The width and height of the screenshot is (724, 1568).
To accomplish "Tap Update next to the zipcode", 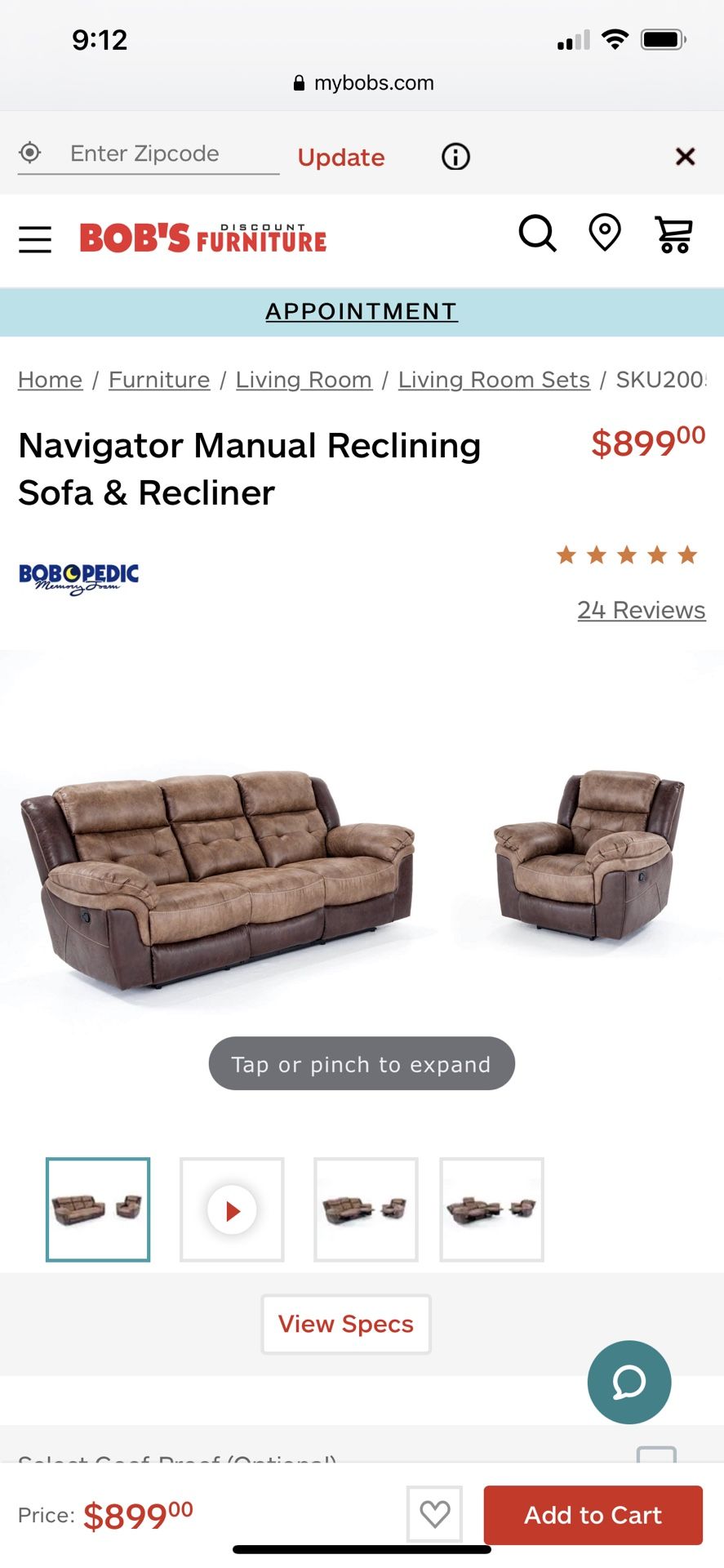I will point(341,157).
